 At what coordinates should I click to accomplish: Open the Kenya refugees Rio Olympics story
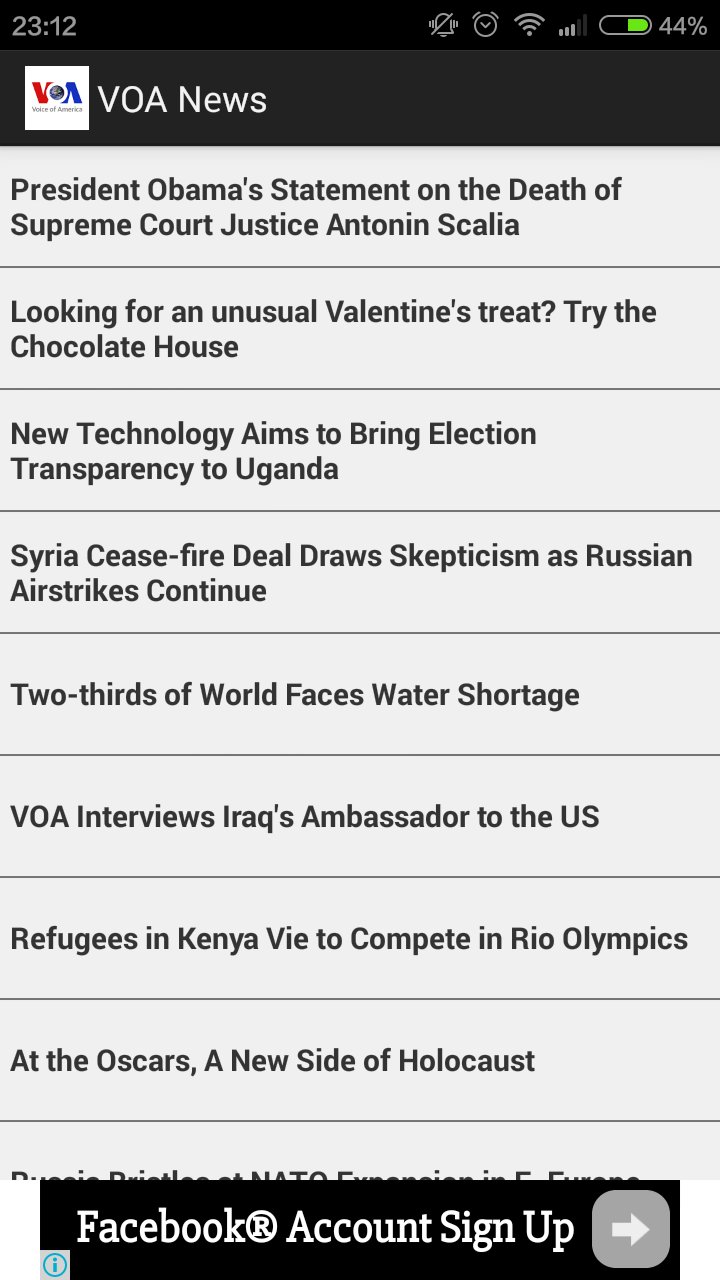coord(360,938)
